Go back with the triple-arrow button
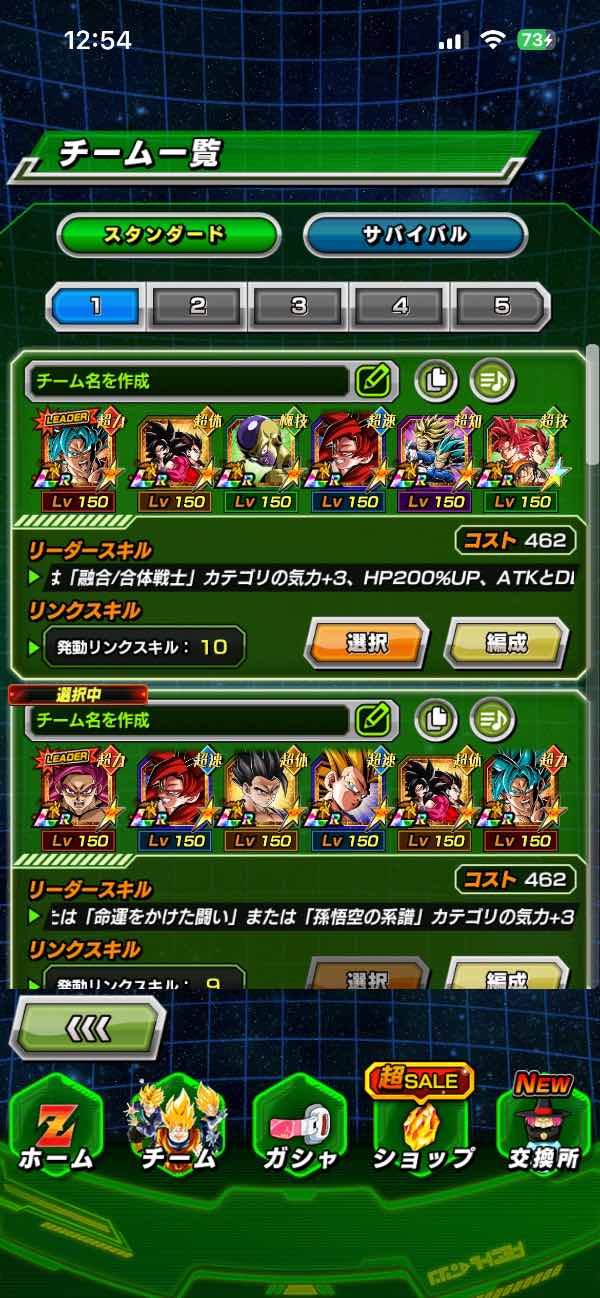This screenshot has height=1298, width=600. (x=88, y=1027)
